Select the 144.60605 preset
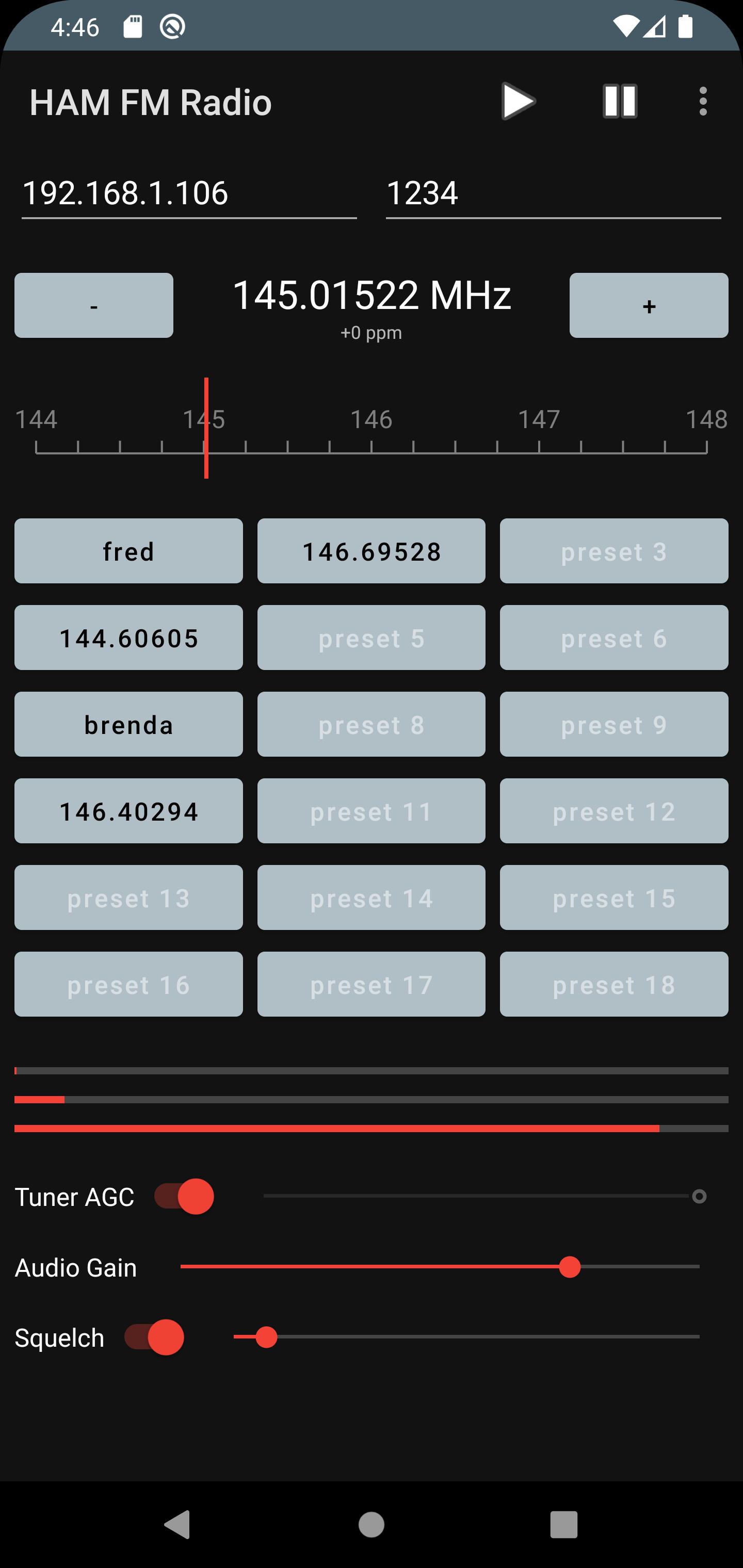The height and width of the screenshot is (1568, 743). pos(128,638)
